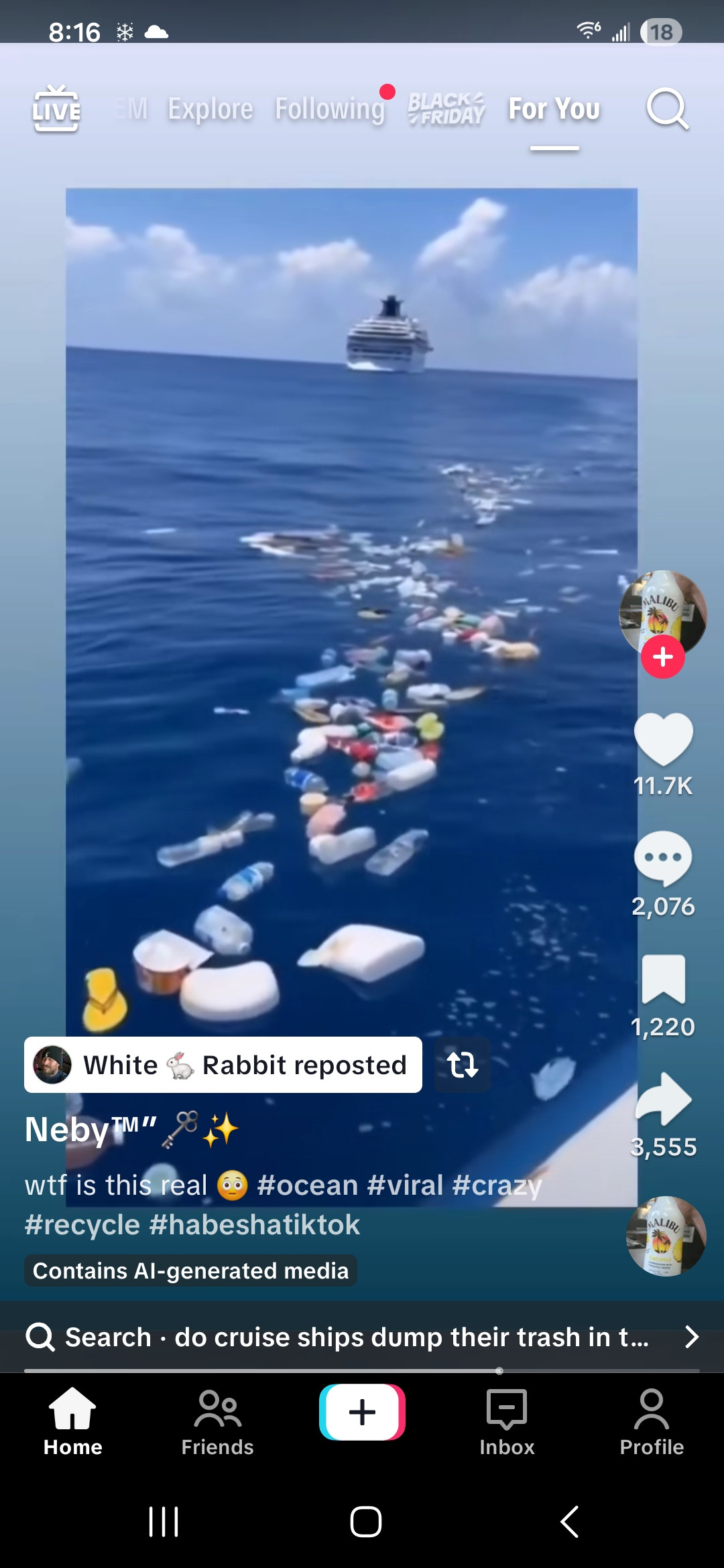Image resolution: width=724 pixels, height=1568 pixels.
Task: Open the spinning sound disc
Action: coord(666,1236)
